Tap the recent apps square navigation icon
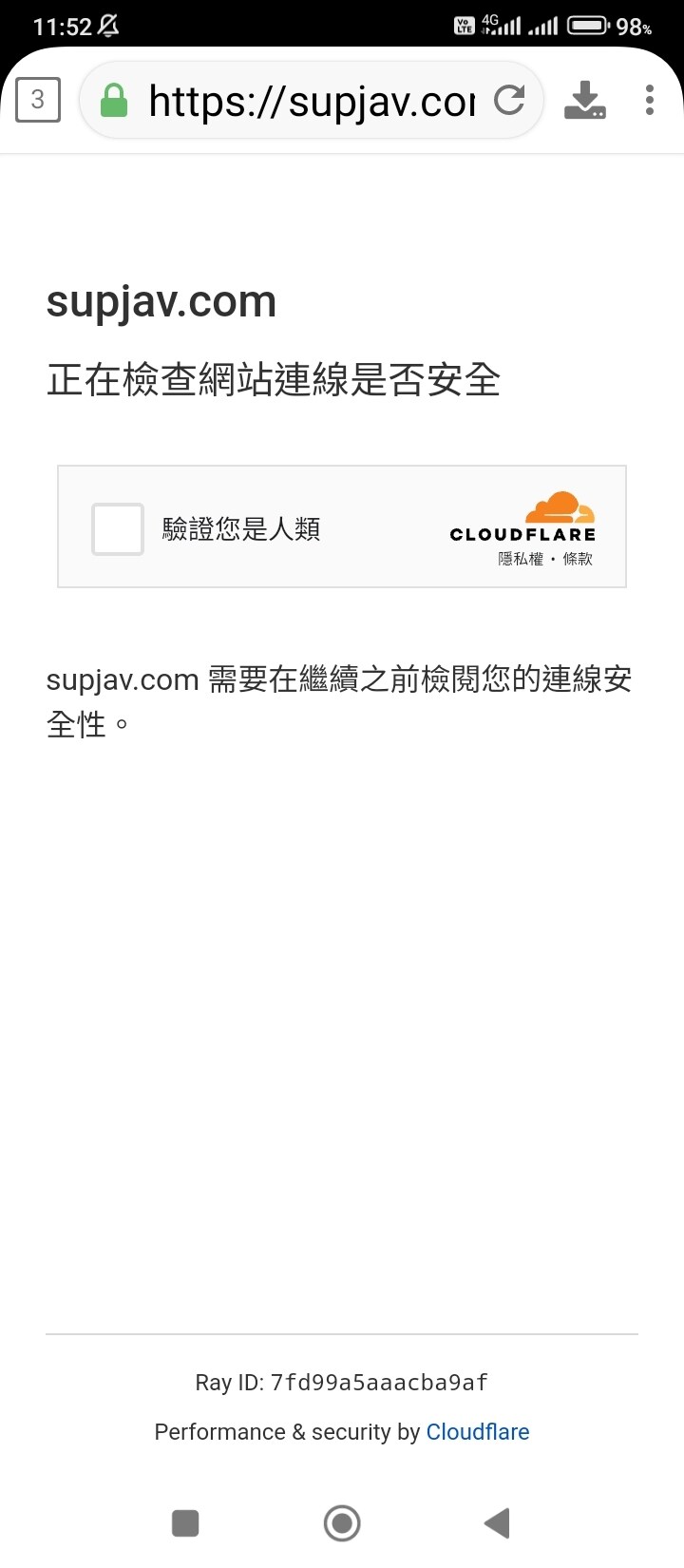The width and height of the screenshot is (684, 1568). tap(184, 1522)
